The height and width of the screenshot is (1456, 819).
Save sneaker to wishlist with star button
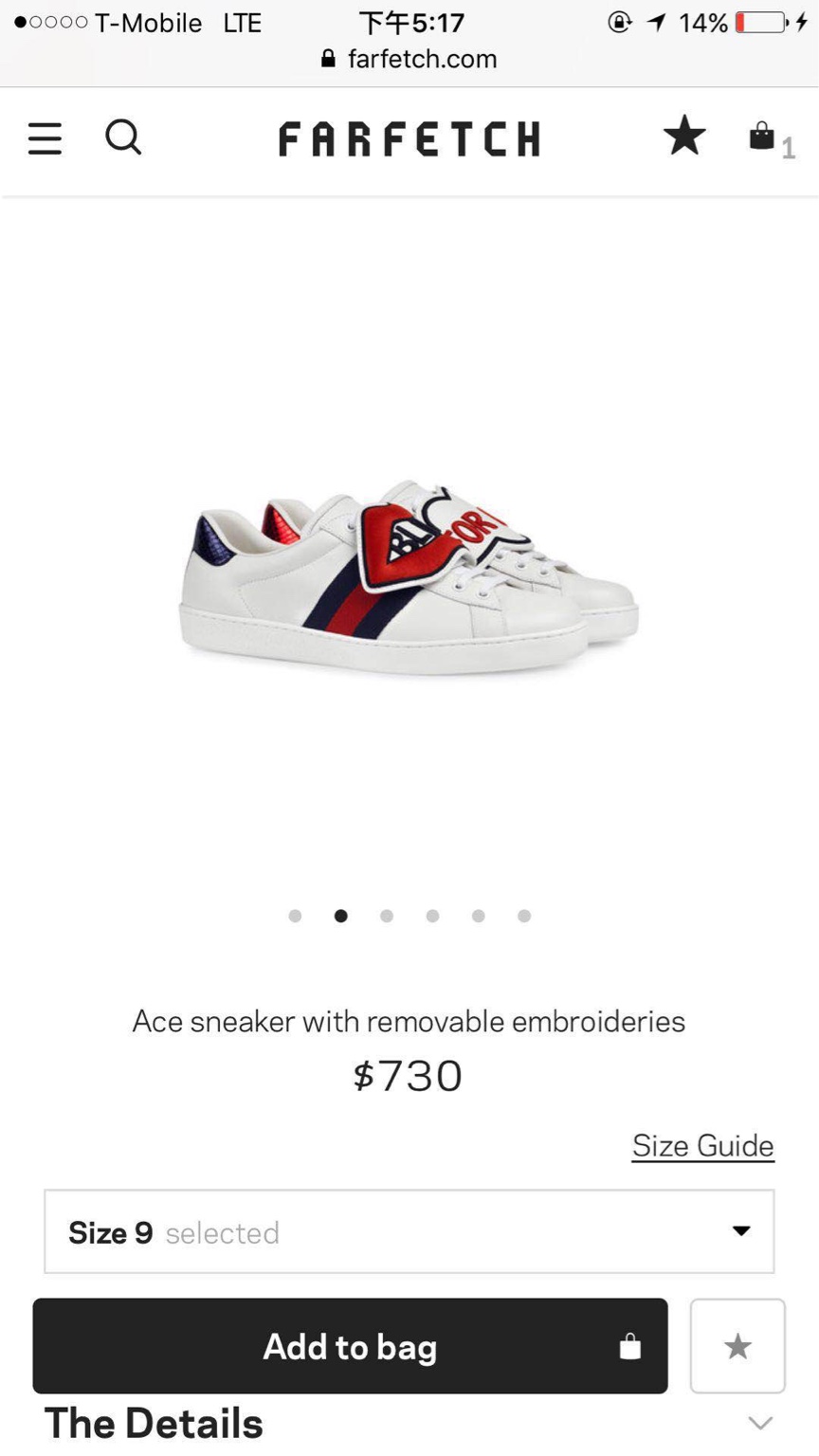[737, 1346]
